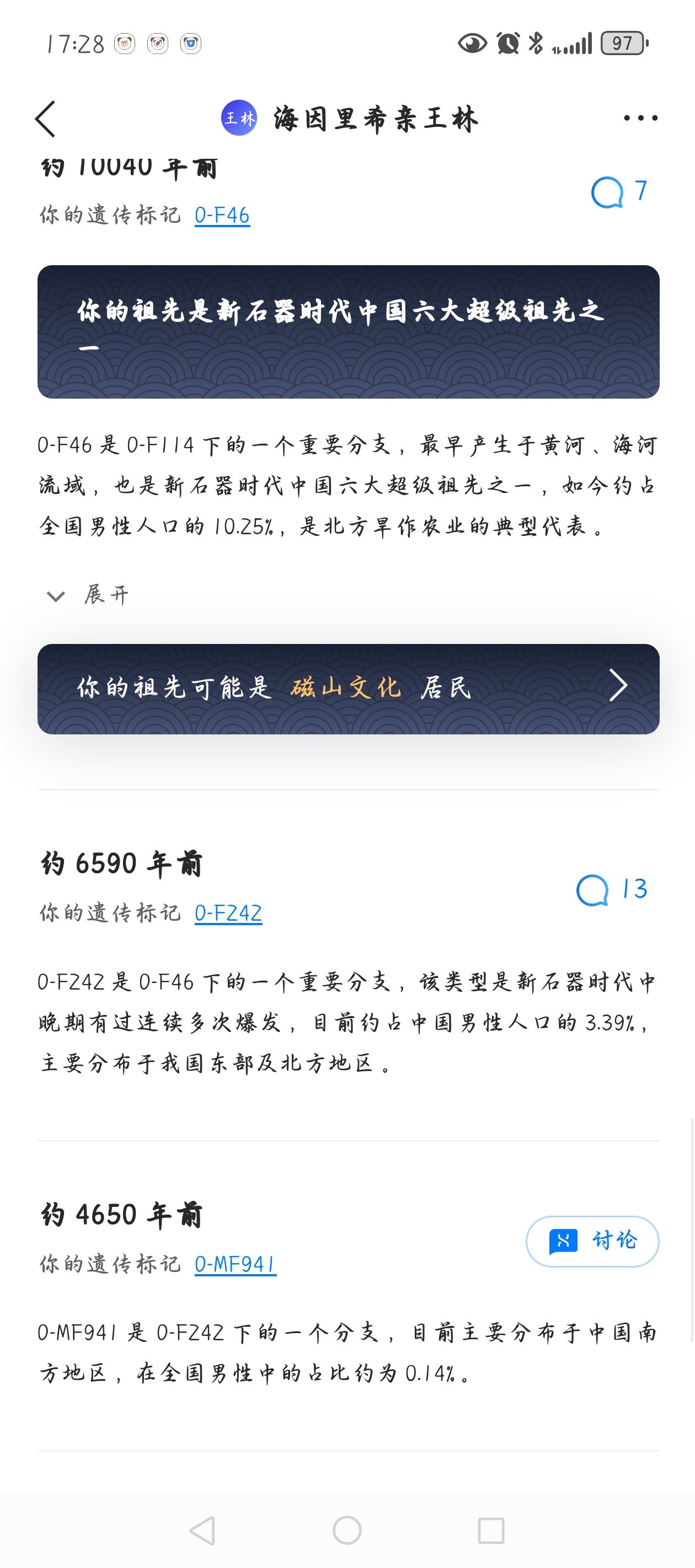Open the 磁山文化 ancestor card

[x=349, y=689]
